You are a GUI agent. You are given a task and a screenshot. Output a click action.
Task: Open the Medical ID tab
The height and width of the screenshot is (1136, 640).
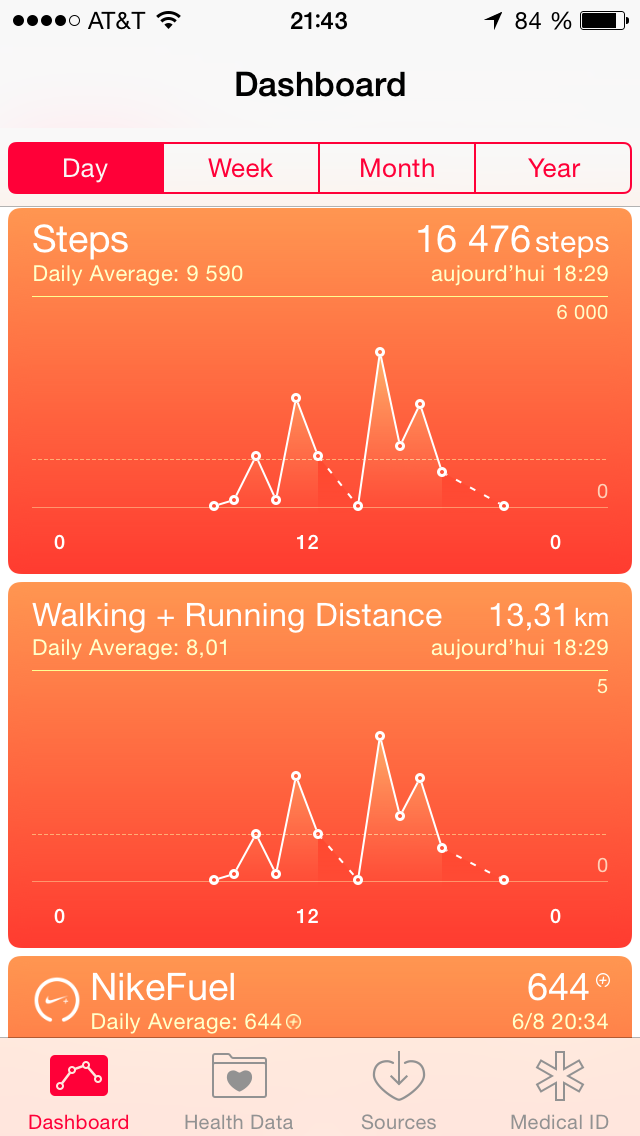(x=559, y=1090)
